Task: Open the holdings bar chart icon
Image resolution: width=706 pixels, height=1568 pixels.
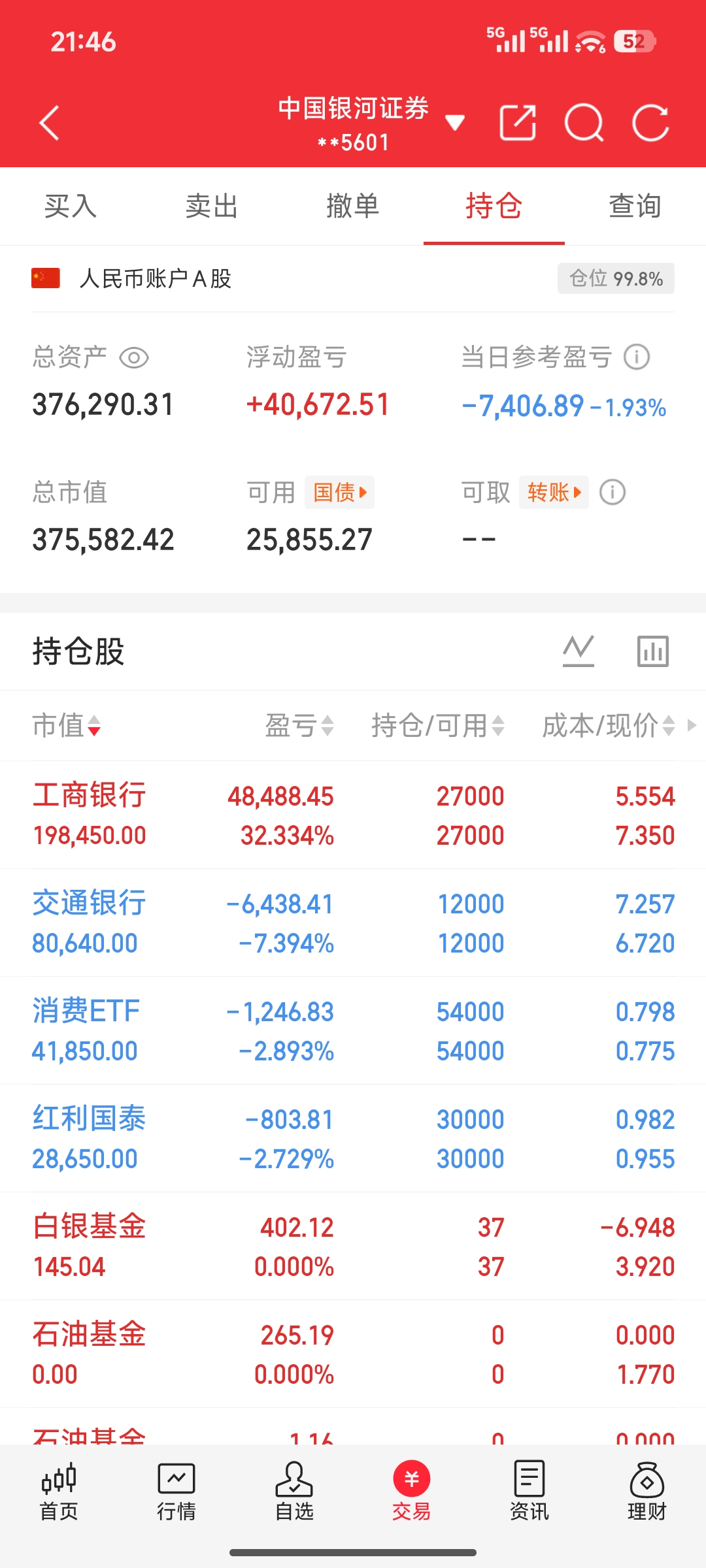Action: (653, 651)
